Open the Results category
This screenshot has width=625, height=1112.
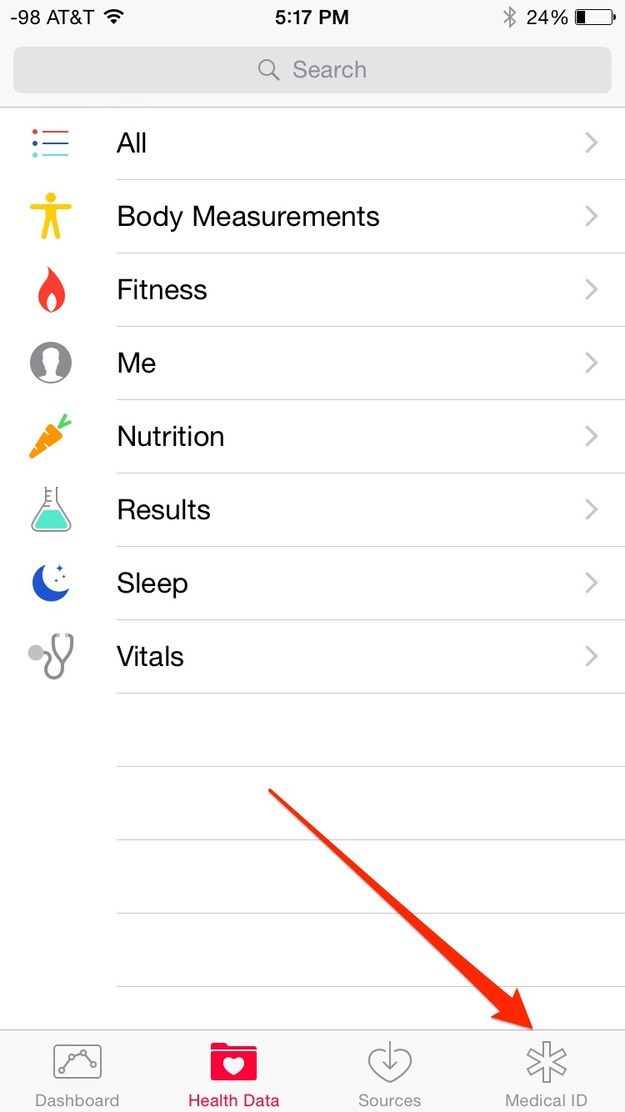(312, 510)
